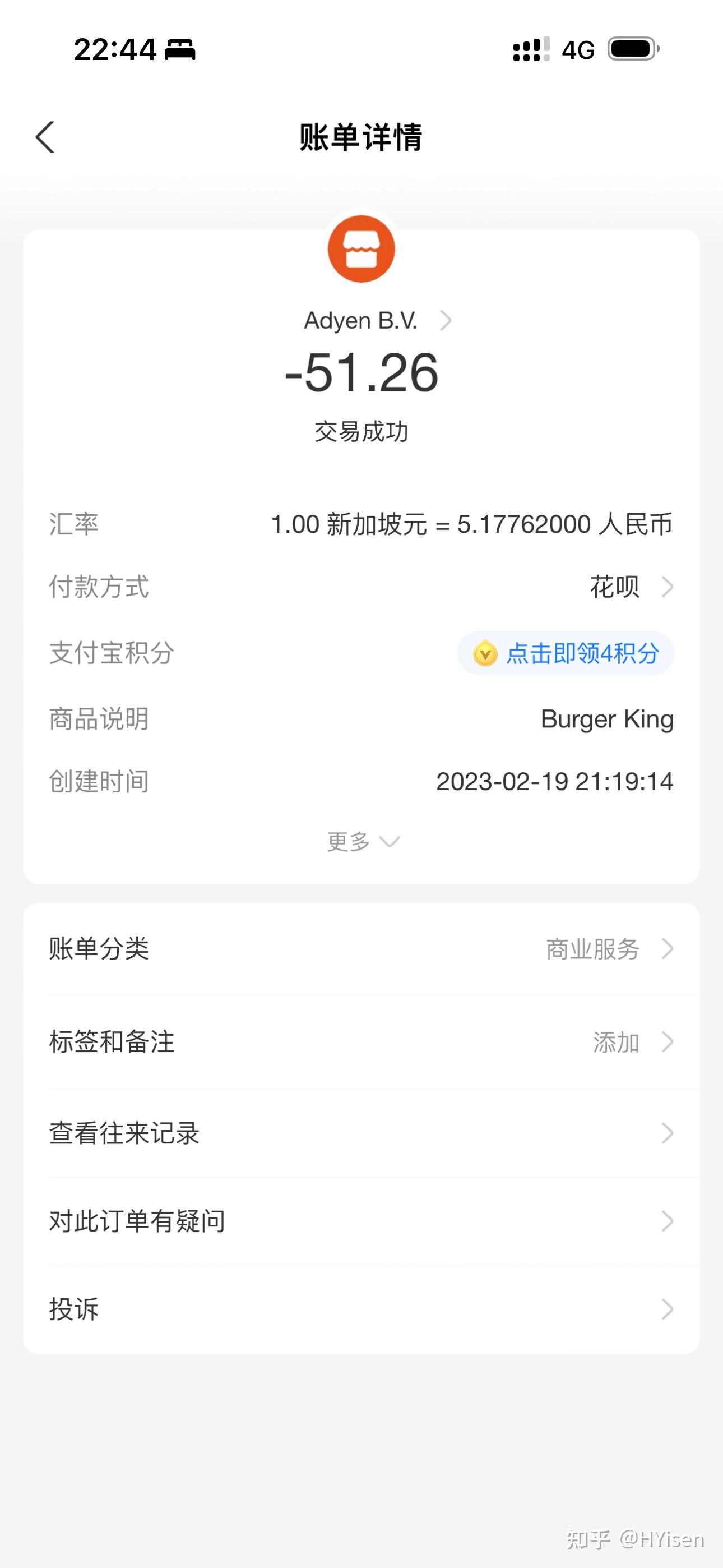Open the 花呗 payment method details
The image size is (723, 1568).
coord(631,587)
